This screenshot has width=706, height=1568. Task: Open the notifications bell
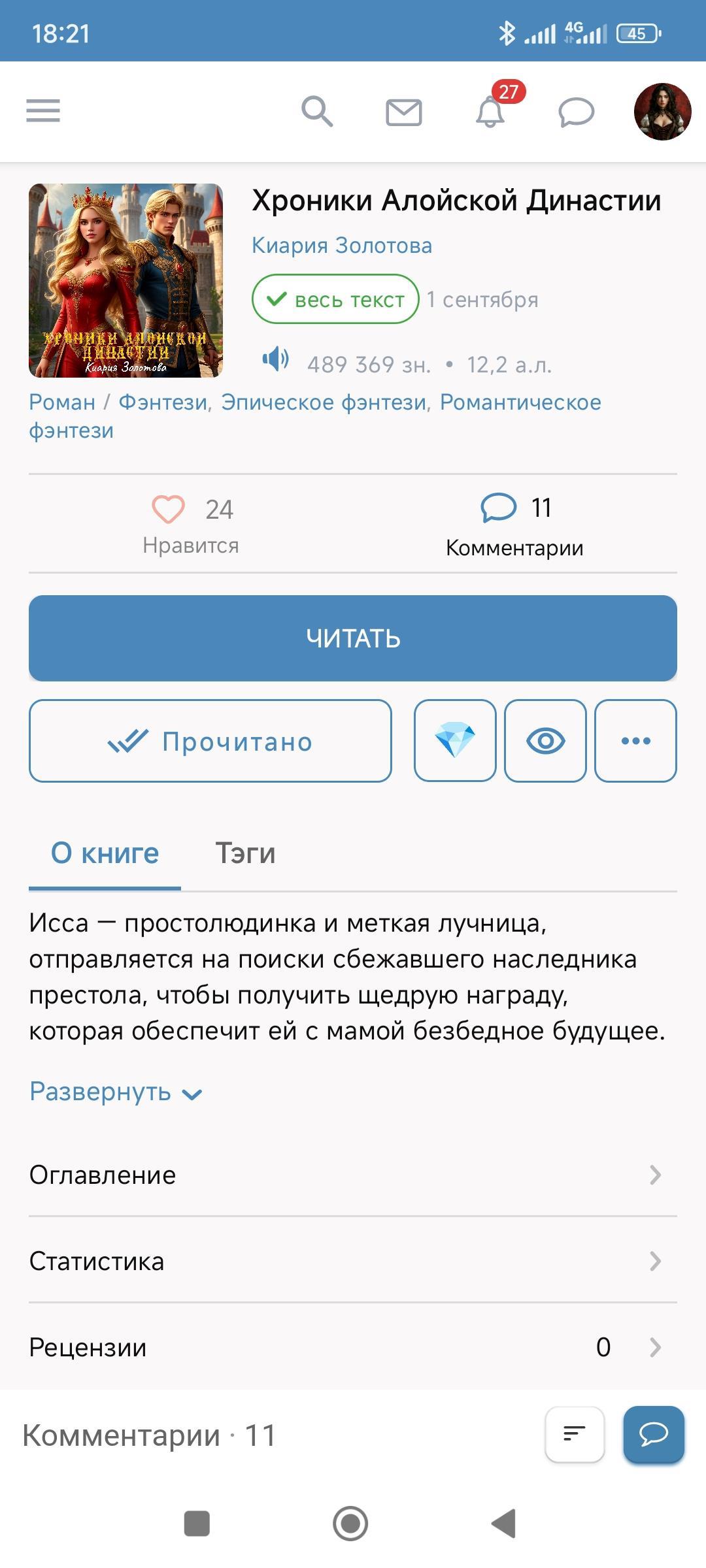click(490, 111)
